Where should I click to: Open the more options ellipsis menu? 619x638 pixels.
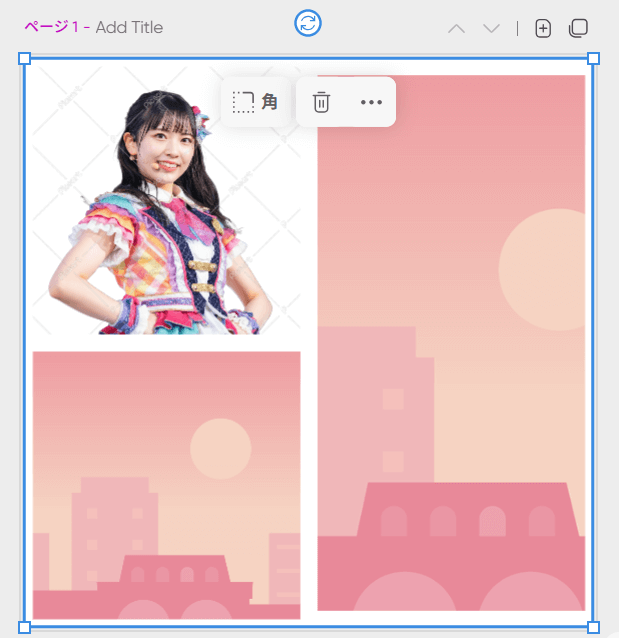click(371, 102)
